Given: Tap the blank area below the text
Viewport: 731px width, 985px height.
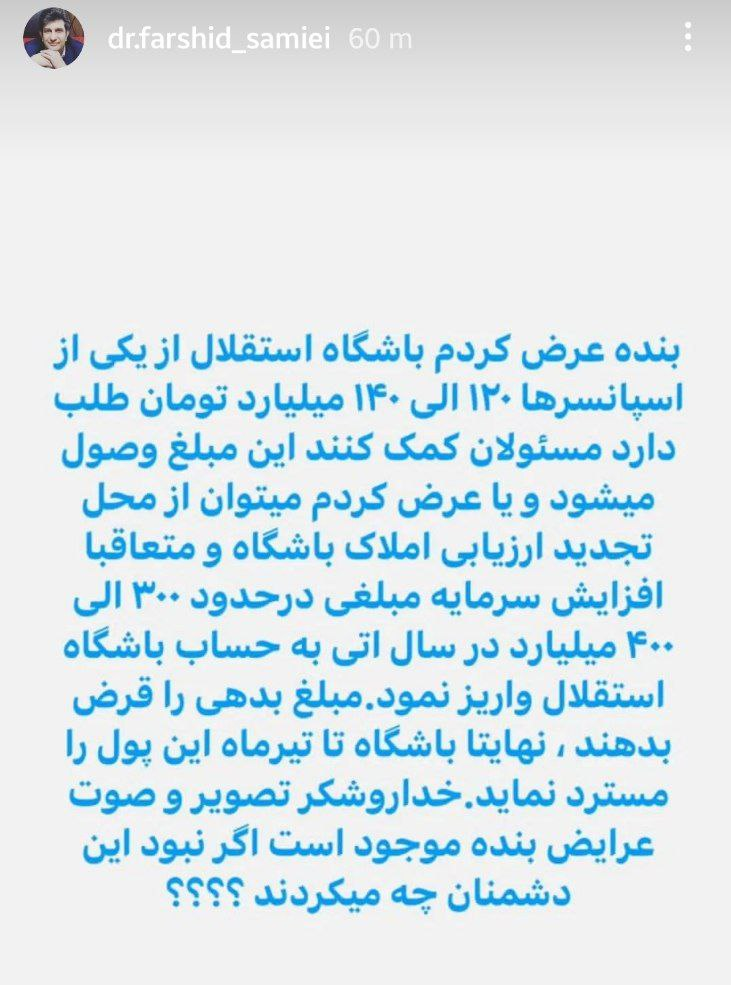Looking at the screenshot, I should coord(365,950).
